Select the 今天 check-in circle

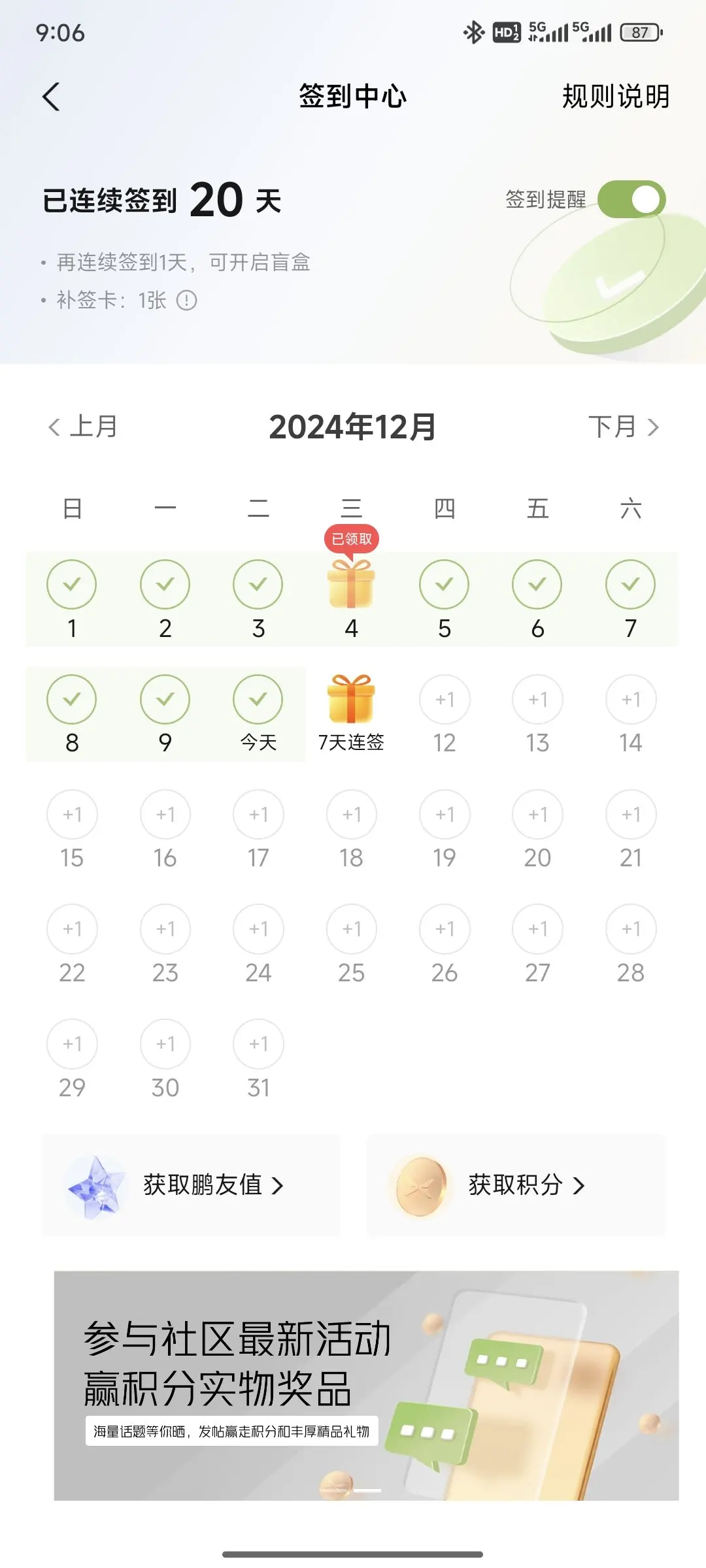[258, 699]
